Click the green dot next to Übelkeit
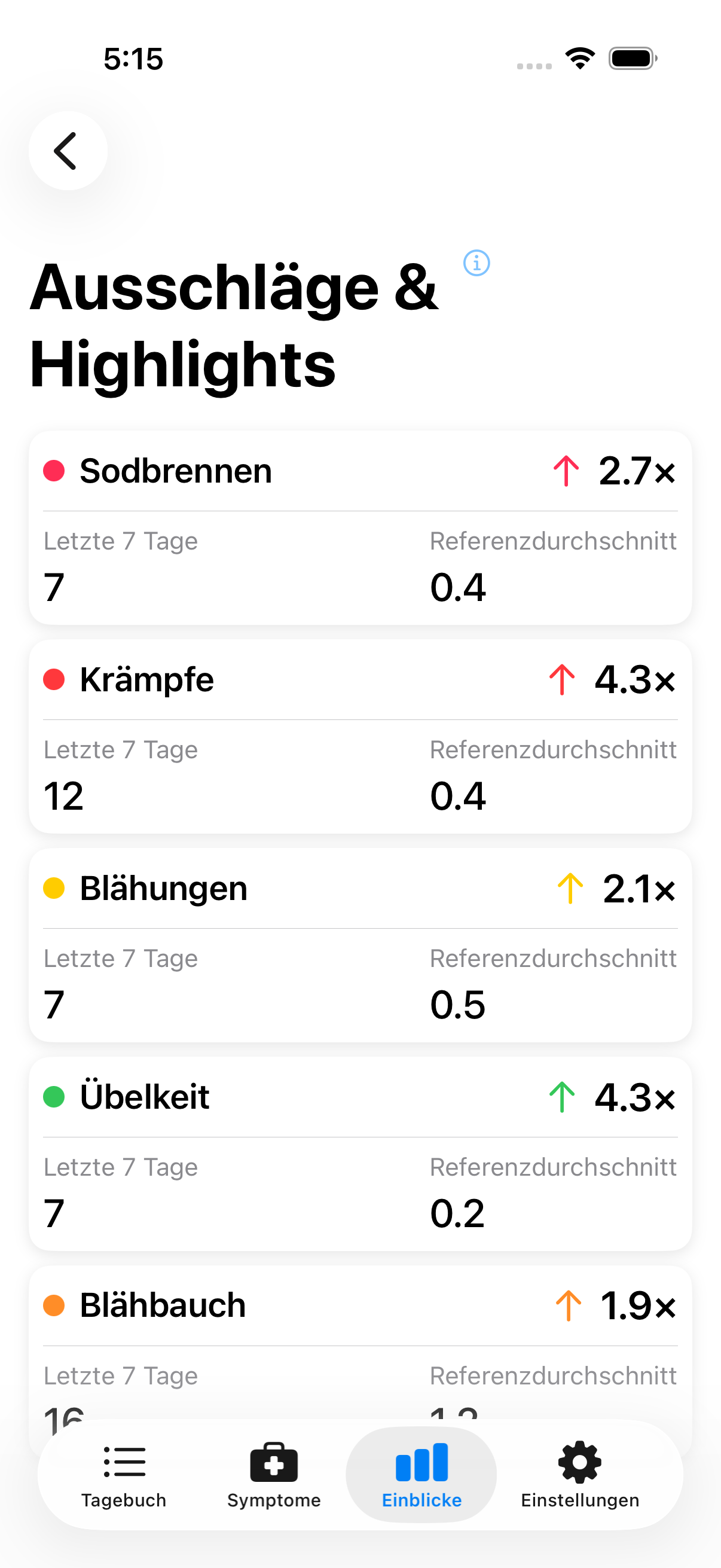This screenshot has width=721, height=1568. pyautogui.click(x=54, y=1096)
